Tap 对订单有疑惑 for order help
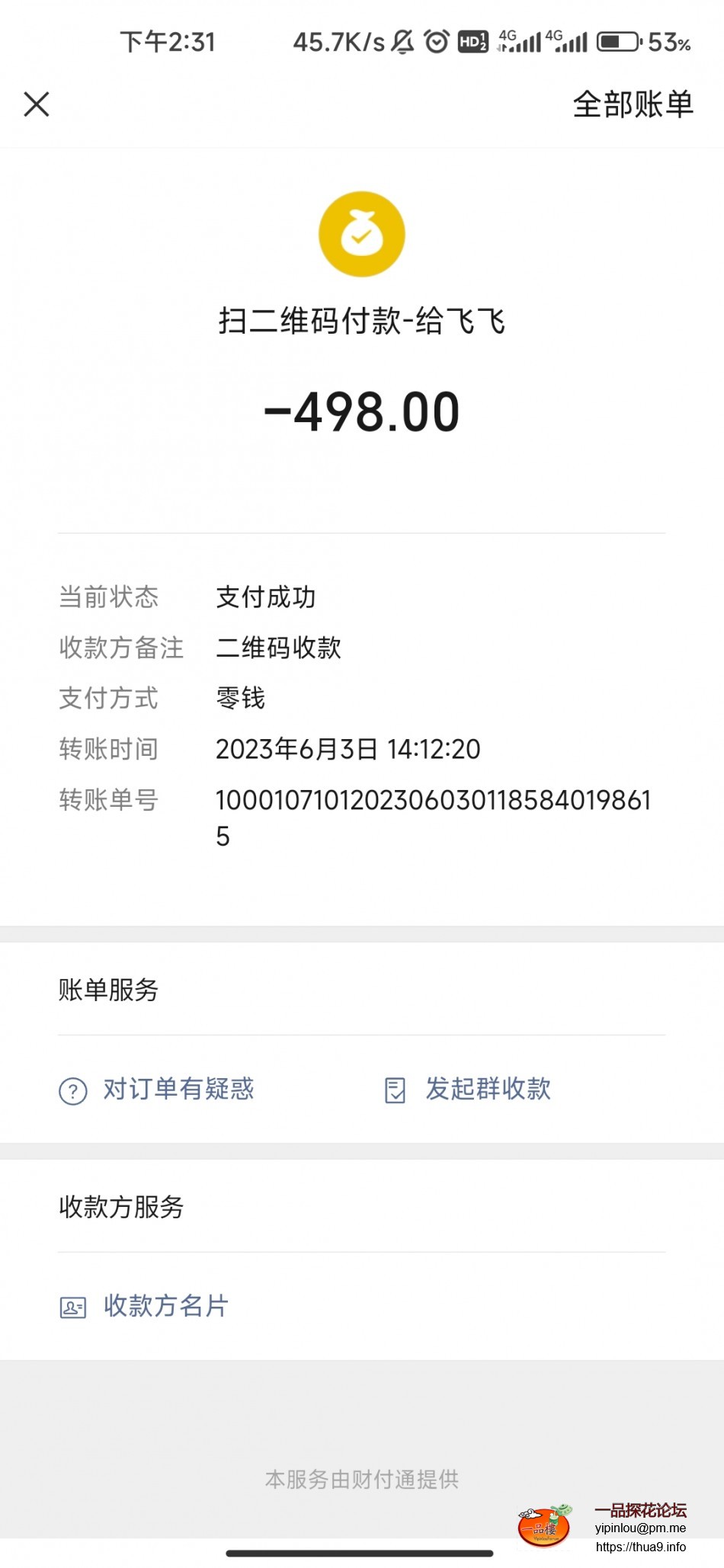 (157, 1090)
